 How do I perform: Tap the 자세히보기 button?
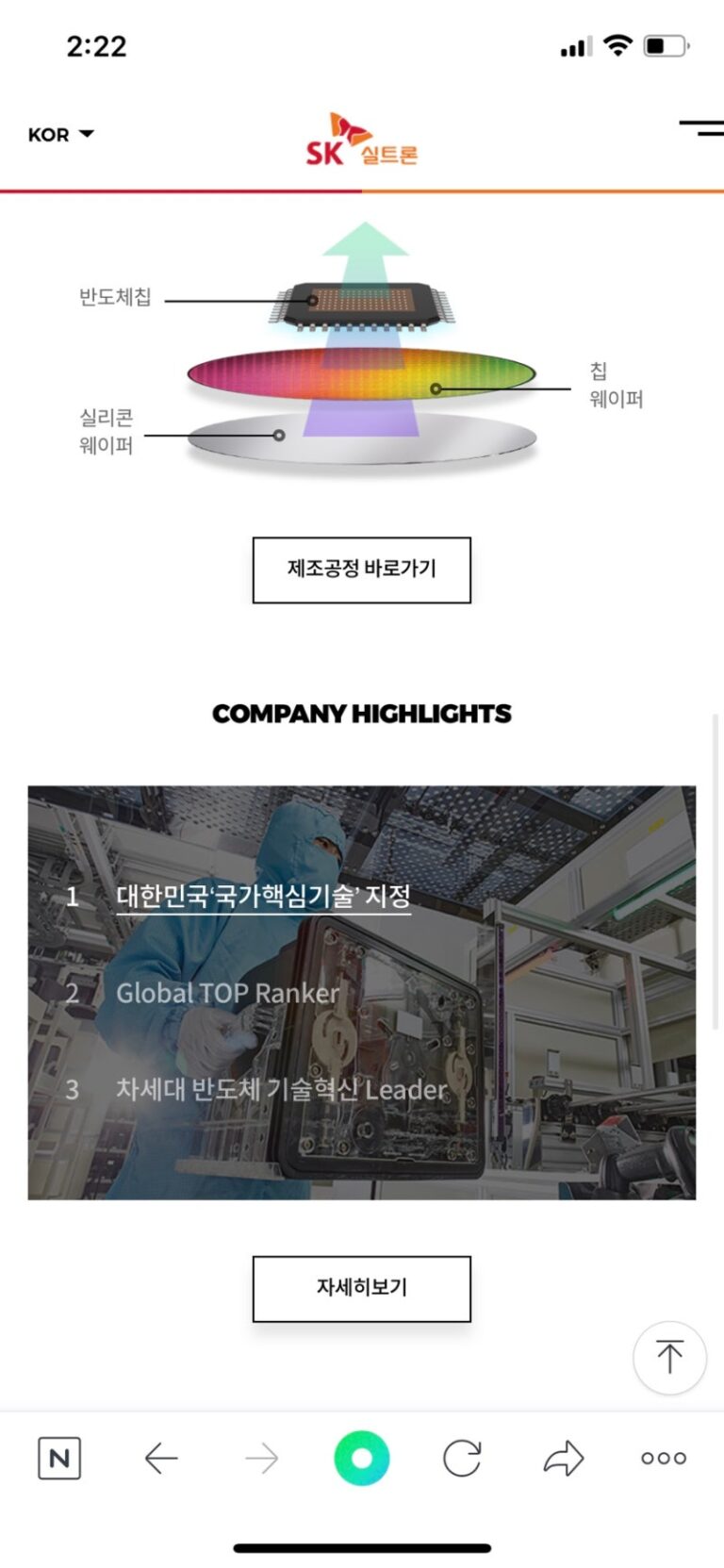pos(361,1288)
